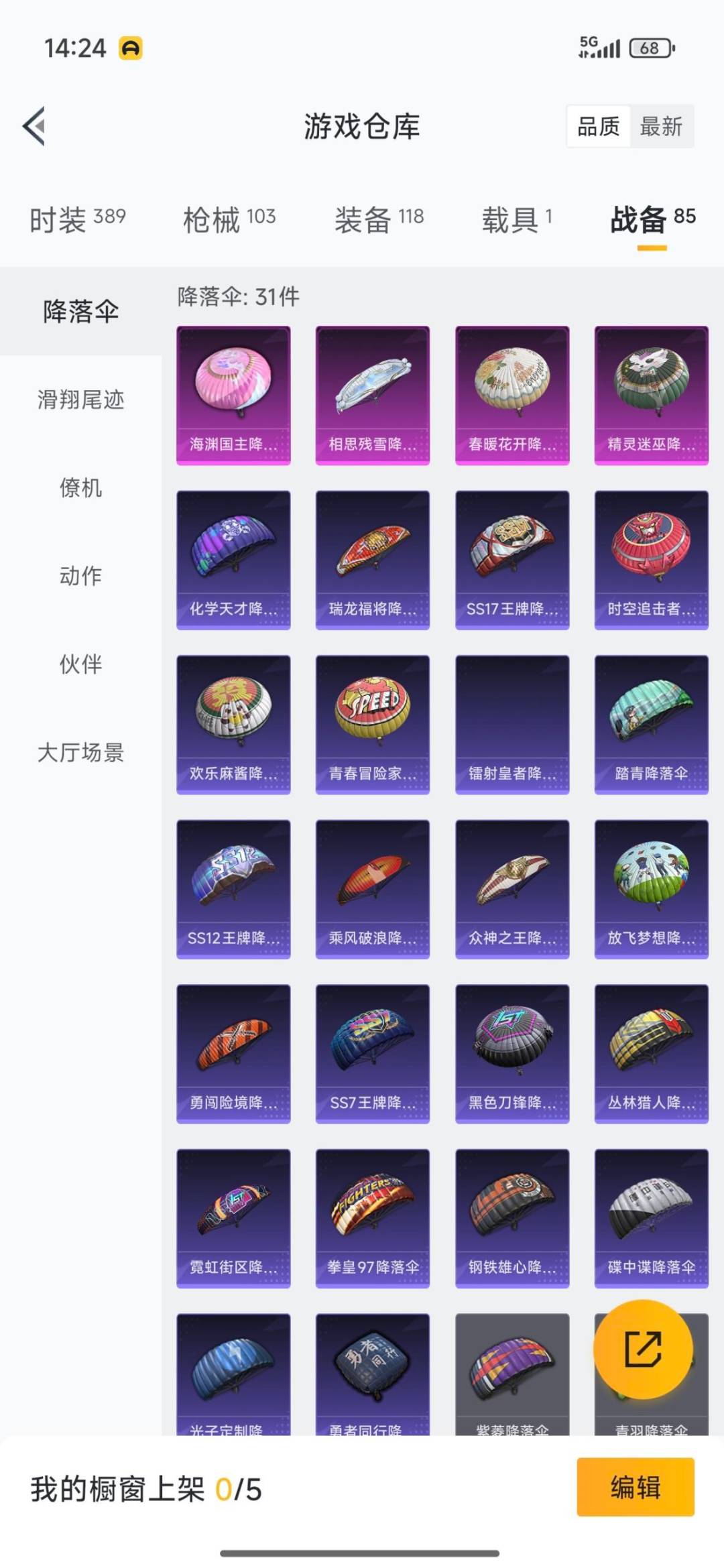Image resolution: width=724 pixels, height=1568 pixels.
Task: Open the 化学天才 parachute item
Action: pos(233,560)
